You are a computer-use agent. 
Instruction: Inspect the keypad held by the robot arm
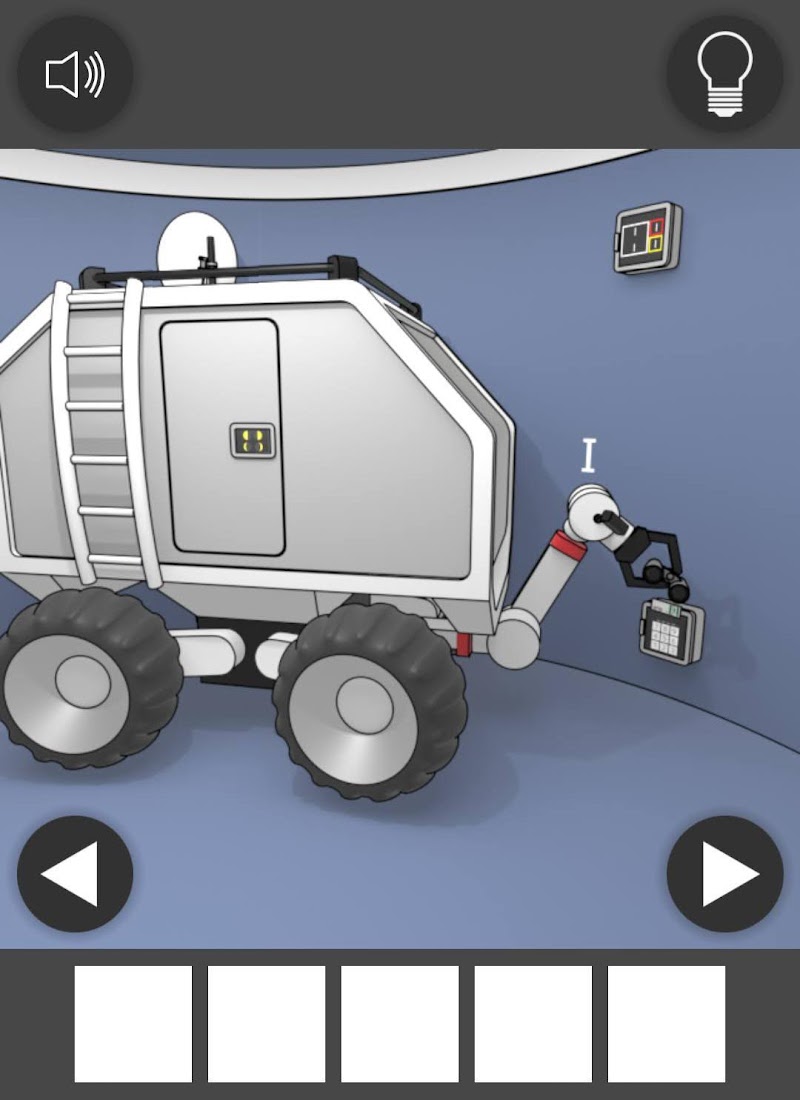click(671, 632)
